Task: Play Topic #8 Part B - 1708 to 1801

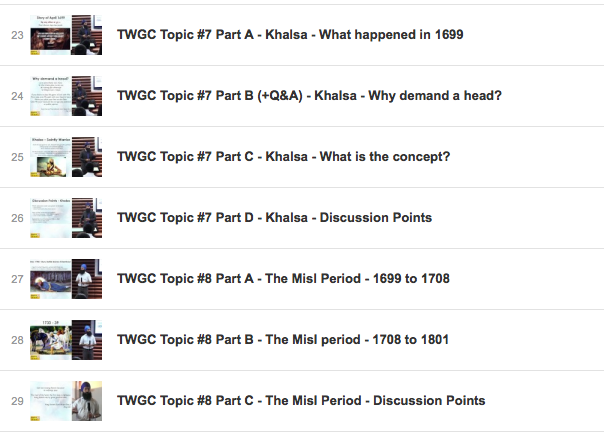Action: [283, 340]
